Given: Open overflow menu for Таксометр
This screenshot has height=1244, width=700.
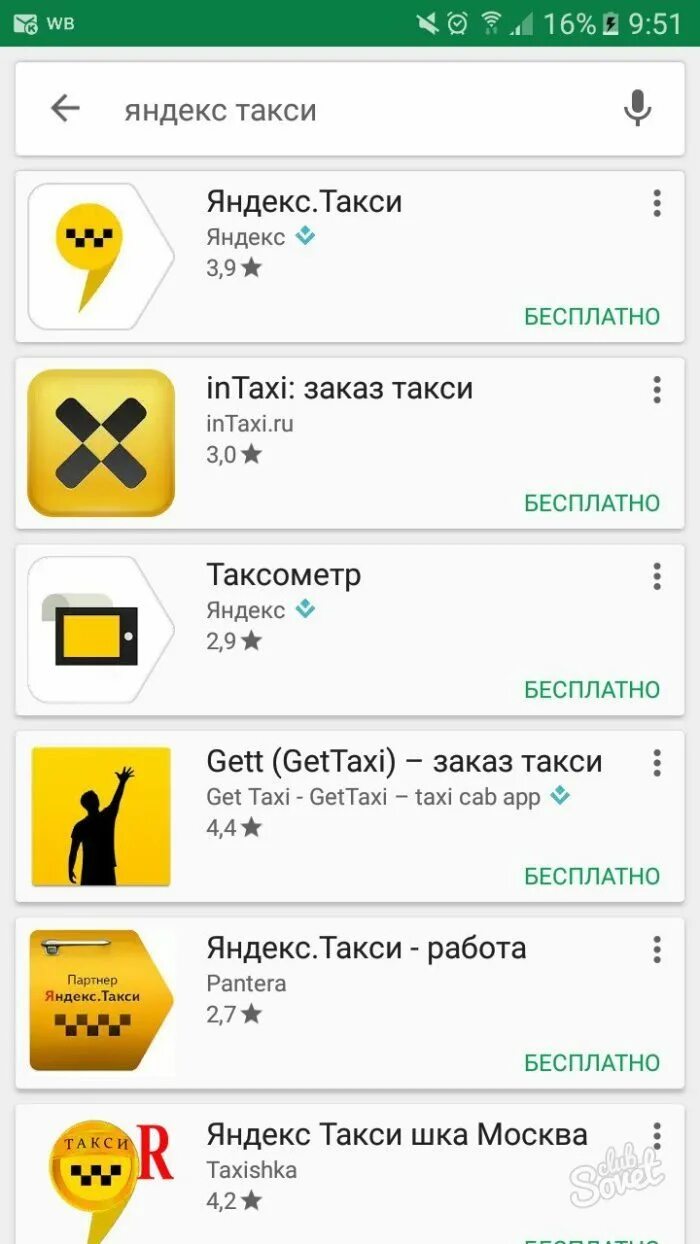Looking at the screenshot, I should [657, 576].
